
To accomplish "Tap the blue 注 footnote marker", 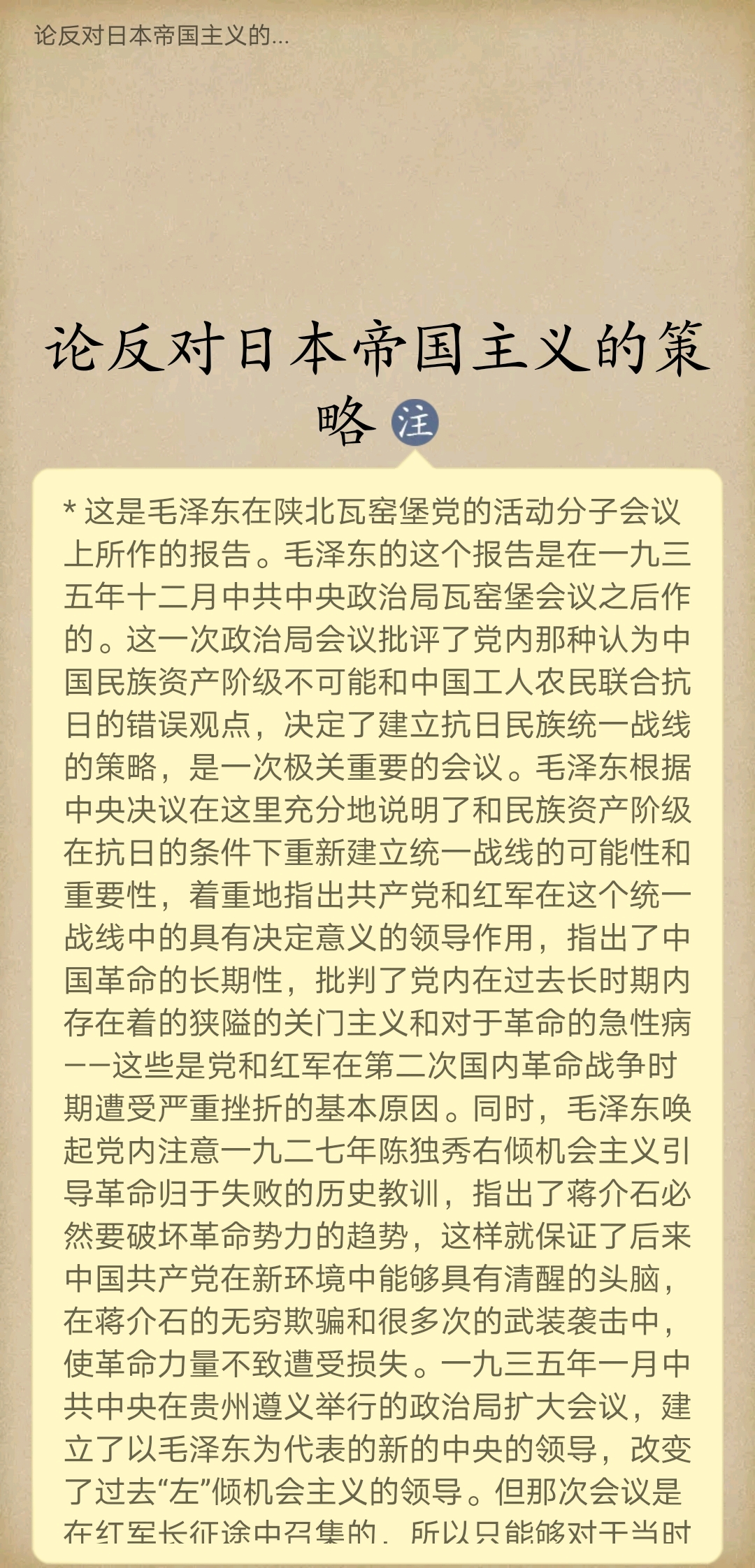I will (x=415, y=423).
